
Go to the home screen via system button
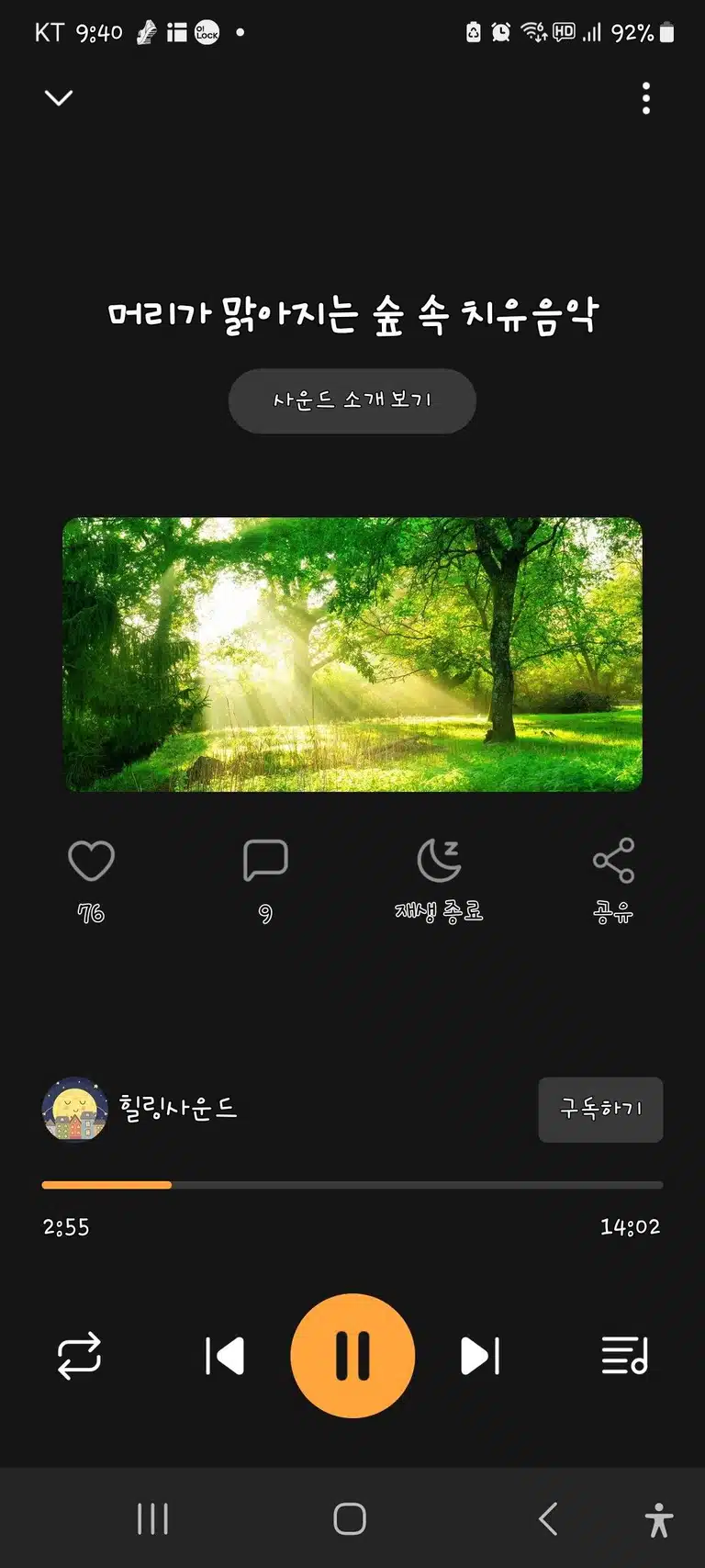pyautogui.click(x=350, y=1519)
